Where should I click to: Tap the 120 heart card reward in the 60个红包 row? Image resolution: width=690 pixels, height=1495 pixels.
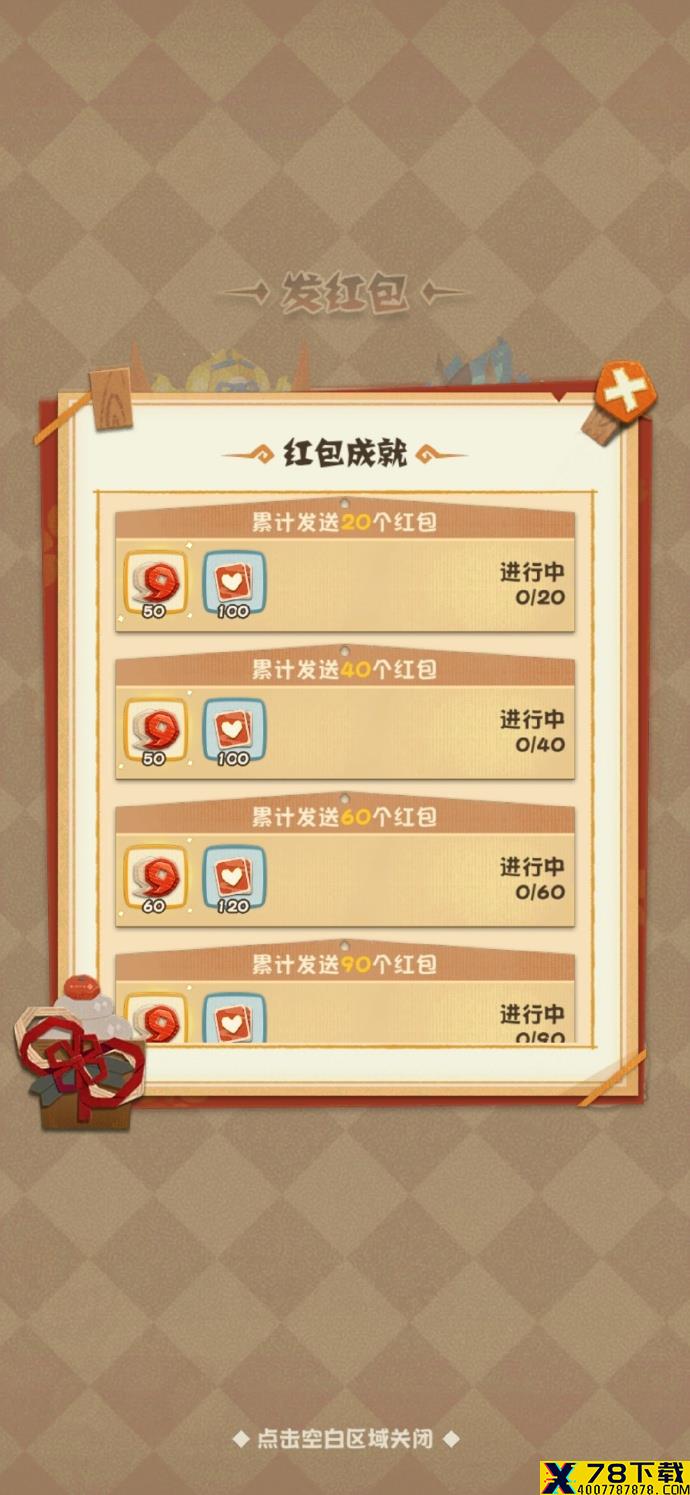click(x=234, y=877)
